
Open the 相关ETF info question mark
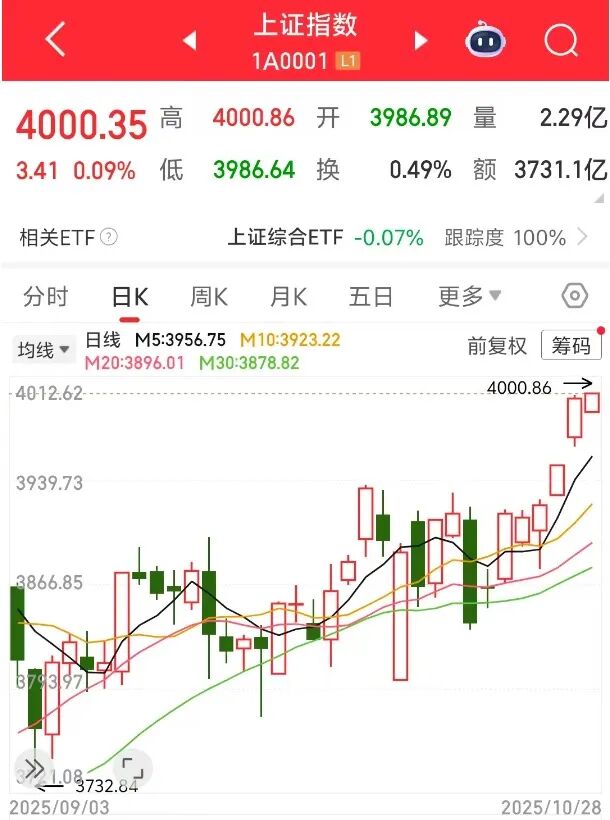coord(109,238)
